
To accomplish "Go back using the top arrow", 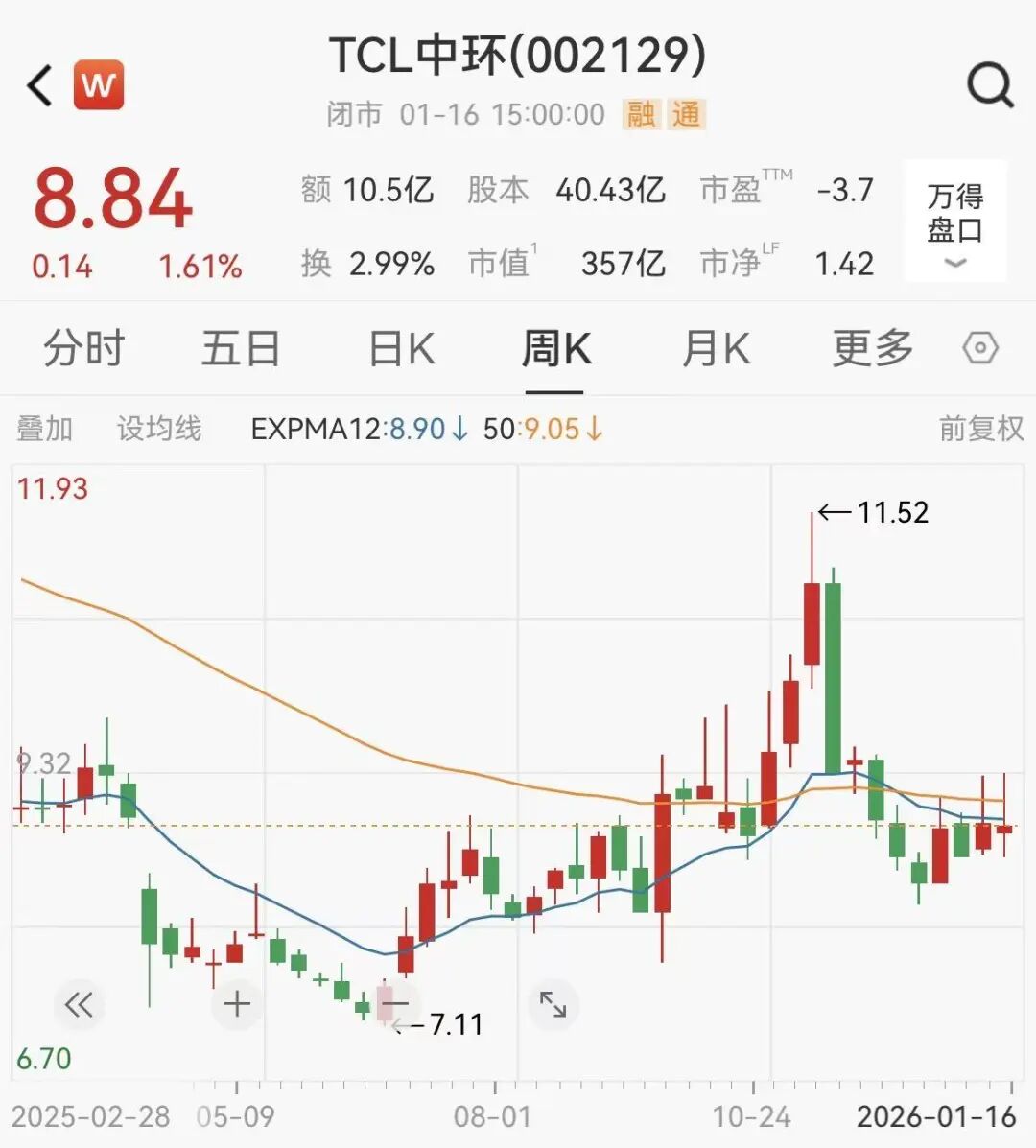I will [40, 86].
